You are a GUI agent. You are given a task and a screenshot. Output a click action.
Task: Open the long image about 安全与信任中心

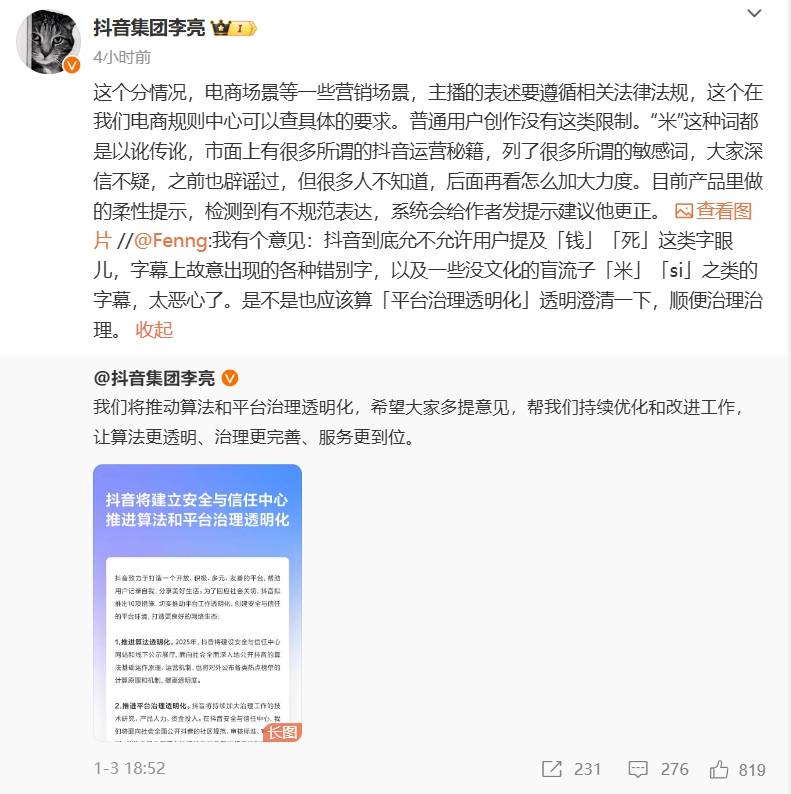point(197,603)
